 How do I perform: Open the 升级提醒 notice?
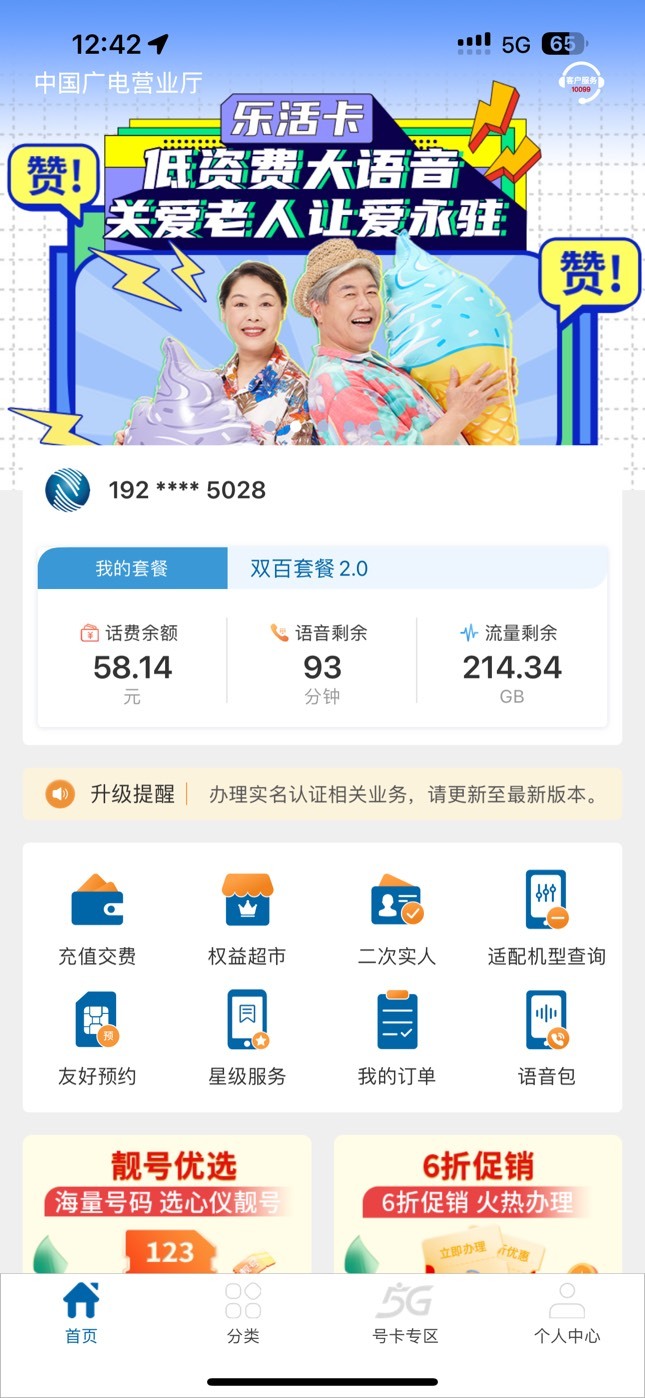pyautogui.click(x=322, y=795)
